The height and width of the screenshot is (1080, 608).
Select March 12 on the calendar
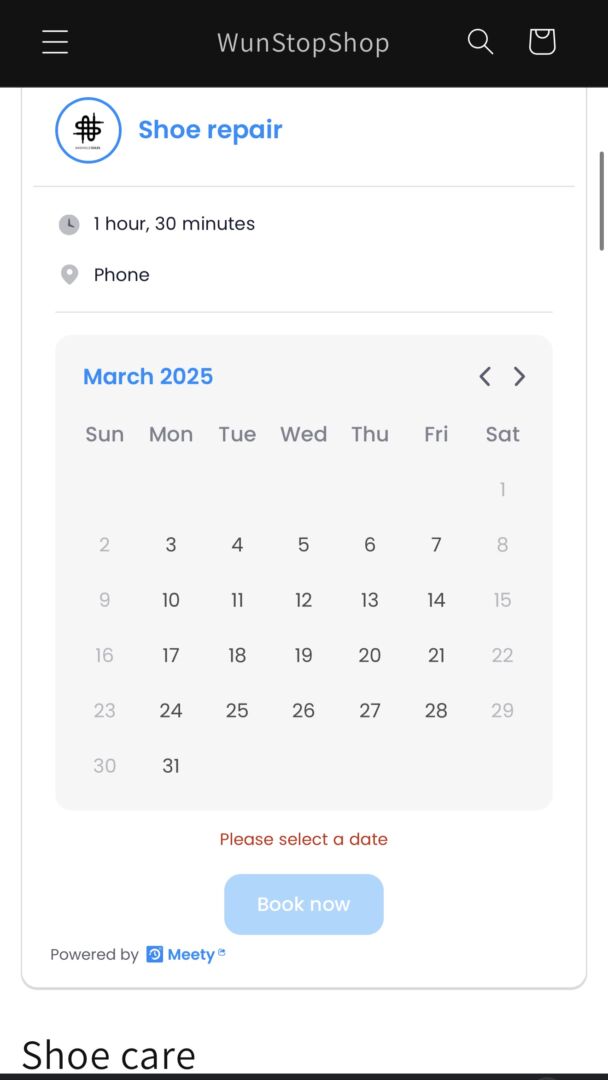[303, 600]
